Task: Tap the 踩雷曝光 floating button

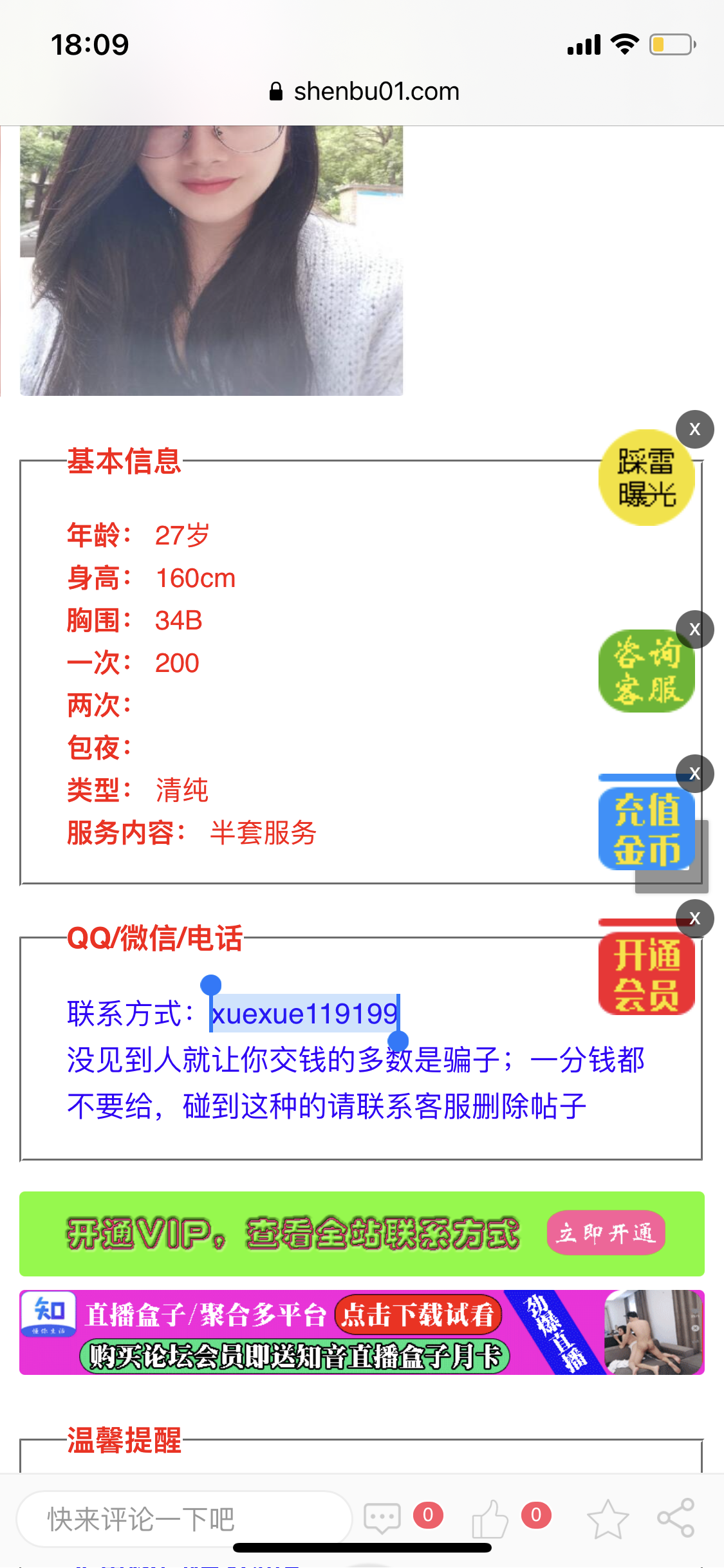Action: pos(645,478)
